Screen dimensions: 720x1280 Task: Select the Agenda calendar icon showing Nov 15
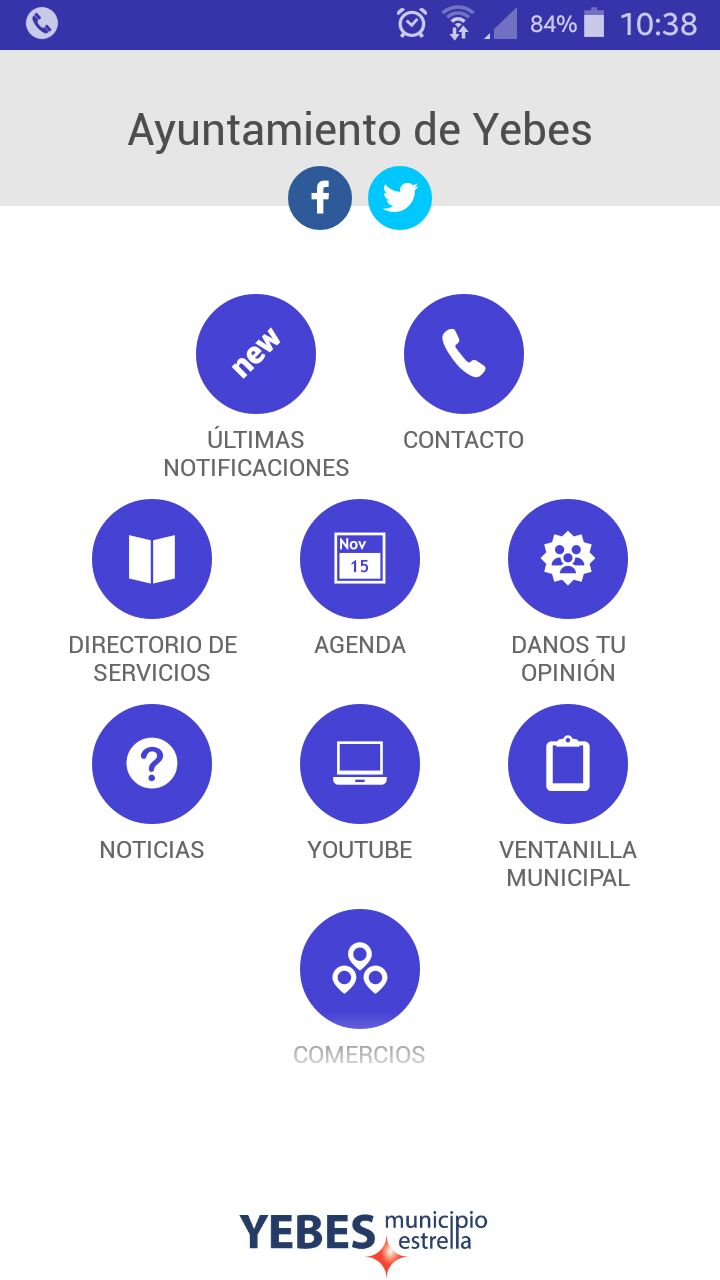(360, 558)
